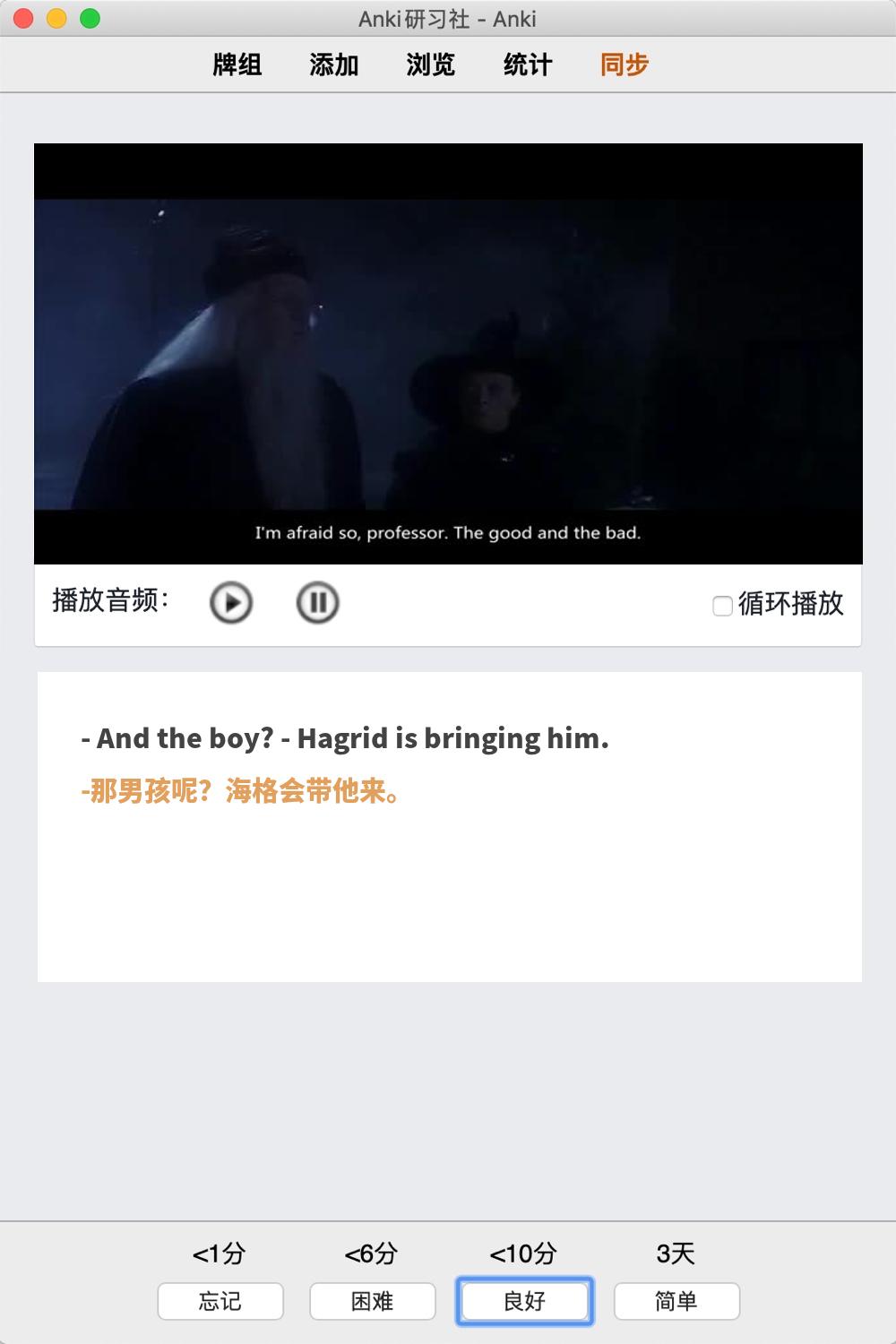The height and width of the screenshot is (1344, 896).
Task: Maximize the Anki window
Action: tap(90, 18)
